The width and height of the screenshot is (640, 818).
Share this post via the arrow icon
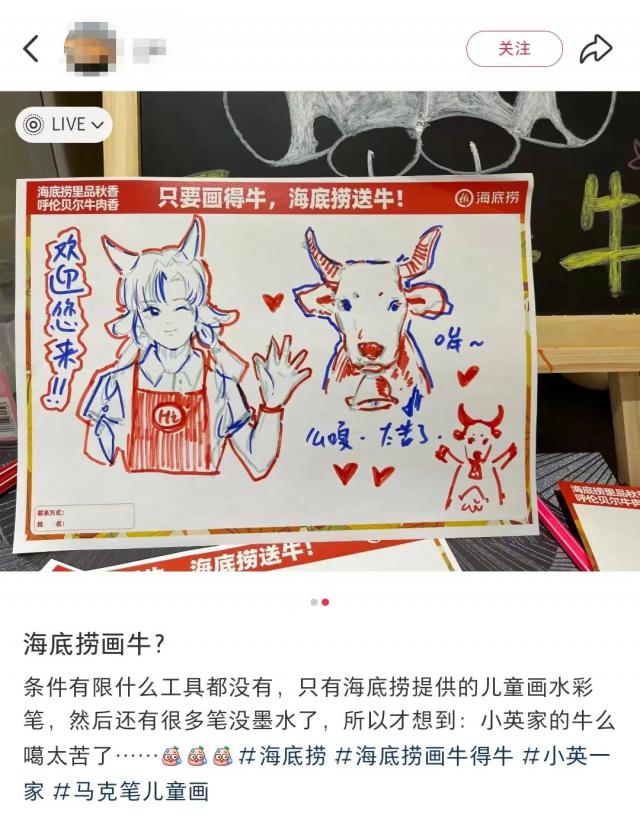(x=596, y=48)
